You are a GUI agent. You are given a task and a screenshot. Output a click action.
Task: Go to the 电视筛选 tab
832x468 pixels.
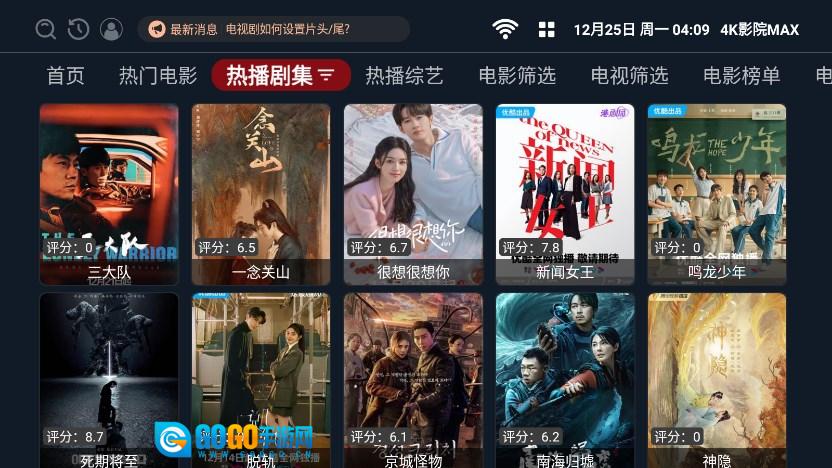[629, 75]
